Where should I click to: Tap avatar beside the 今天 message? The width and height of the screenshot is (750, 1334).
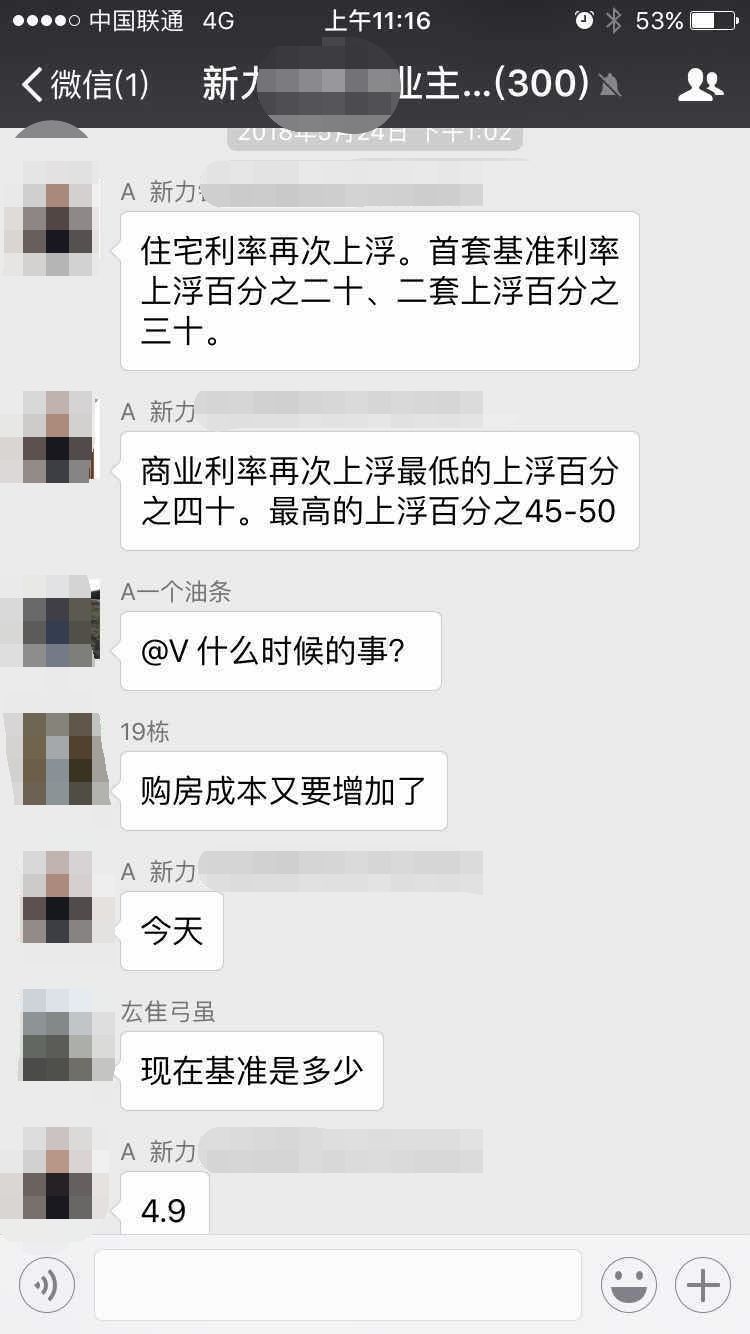click(x=59, y=897)
